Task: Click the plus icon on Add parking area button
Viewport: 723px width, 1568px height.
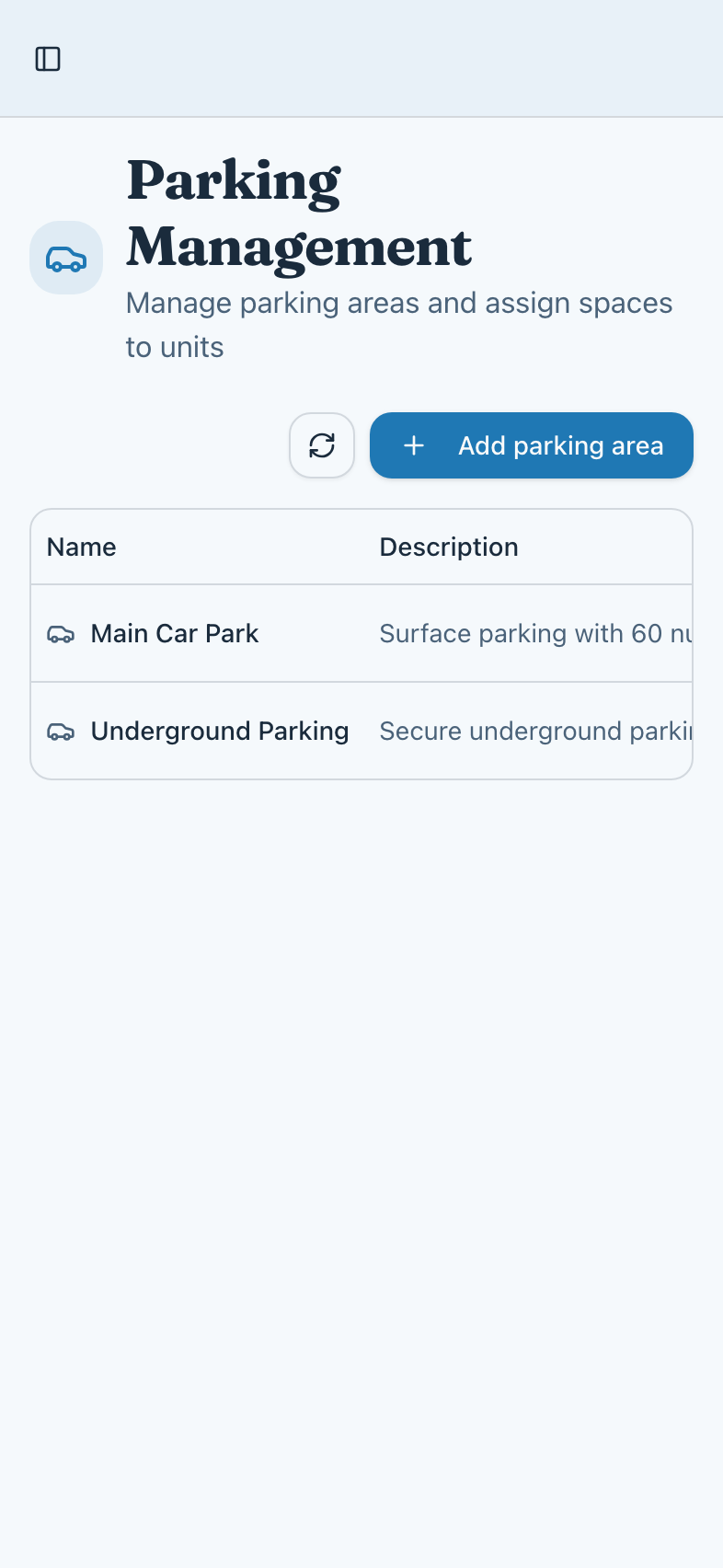Action: click(413, 445)
